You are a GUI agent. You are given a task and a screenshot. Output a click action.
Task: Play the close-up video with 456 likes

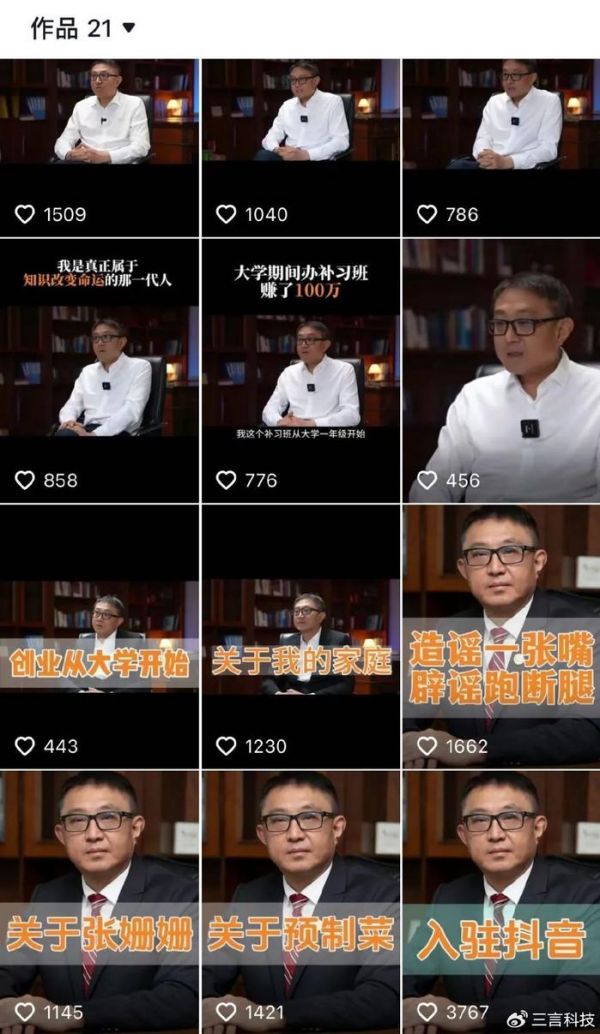click(501, 370)
